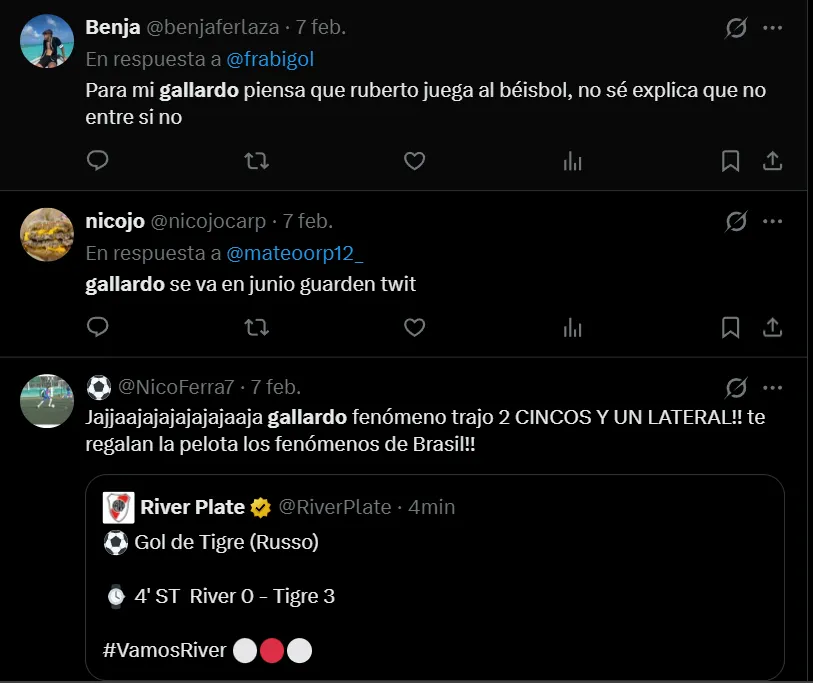Reply to Benja's tweet
This screenshot has height=683, width=813.
[x=97, y=160]
